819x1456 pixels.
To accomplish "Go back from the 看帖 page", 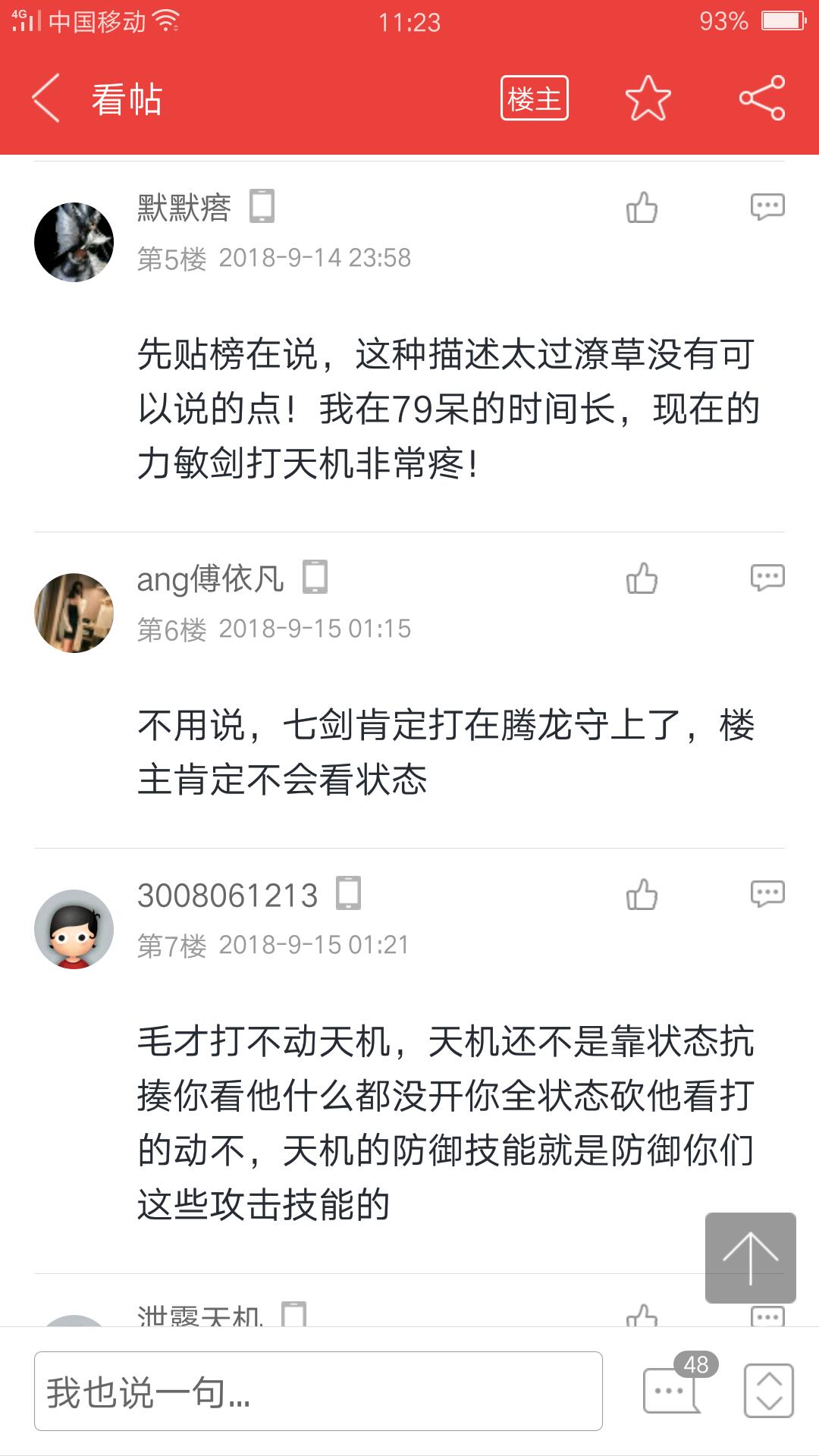I will pyautogui.click(x=47, y=99).
